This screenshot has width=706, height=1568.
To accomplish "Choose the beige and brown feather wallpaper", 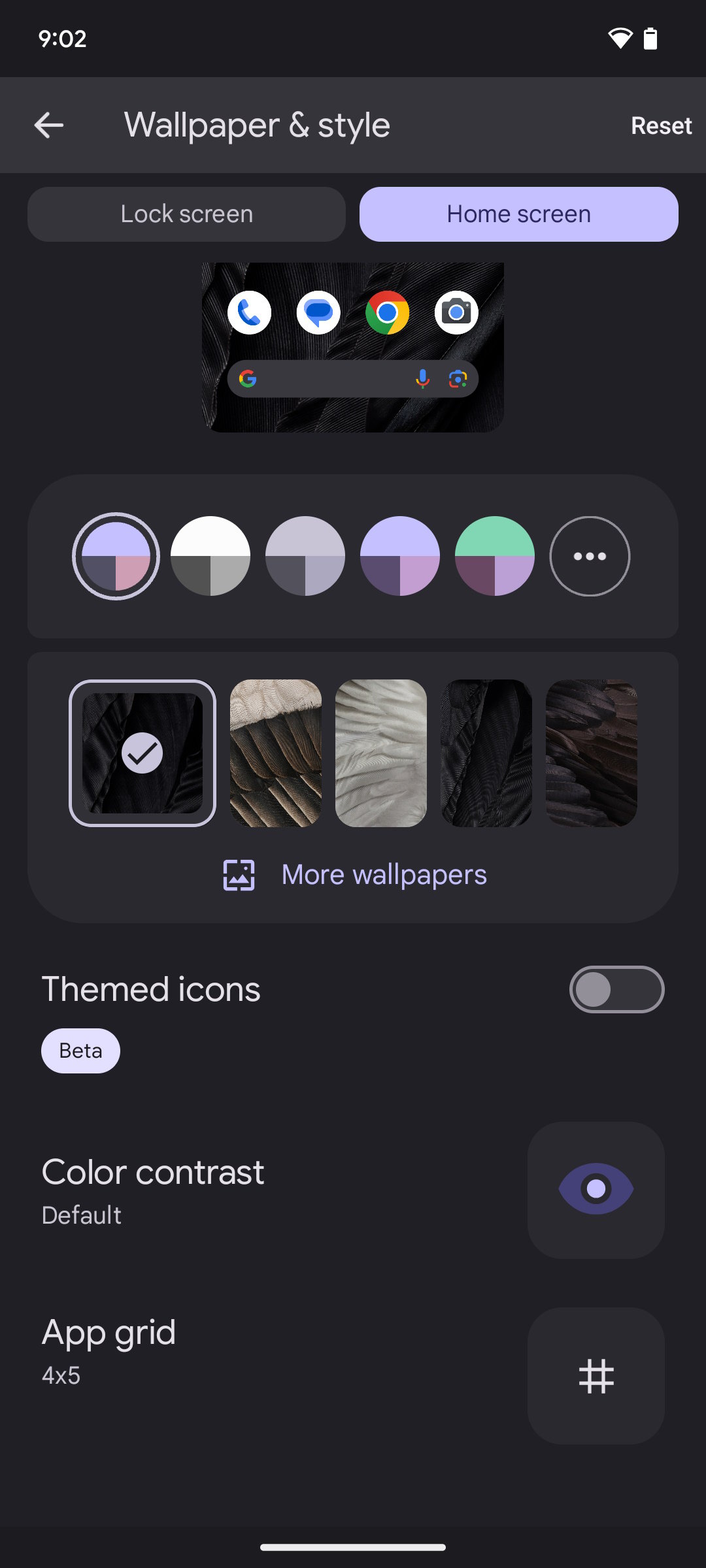I will (x=276, y=753).
